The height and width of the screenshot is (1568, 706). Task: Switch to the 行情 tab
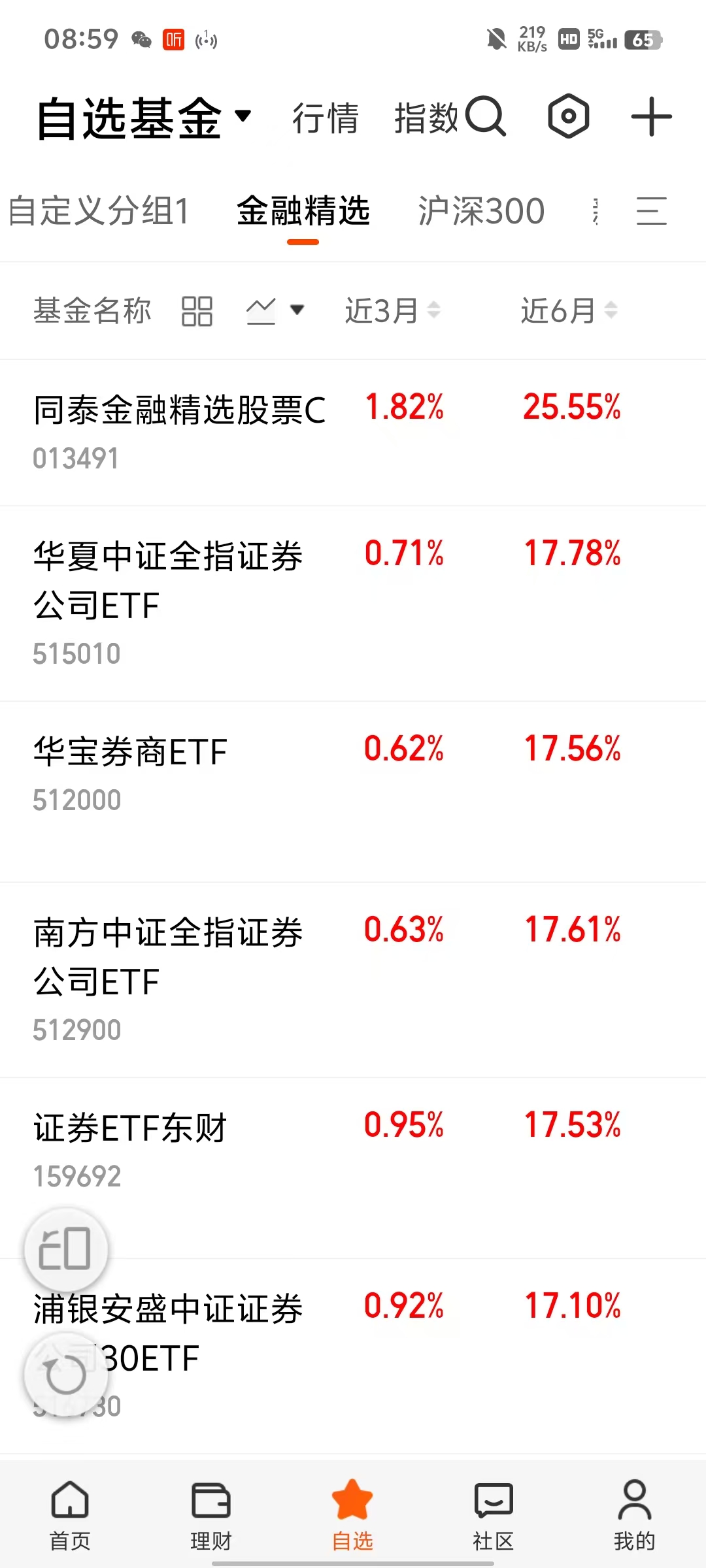coord(325,118)
